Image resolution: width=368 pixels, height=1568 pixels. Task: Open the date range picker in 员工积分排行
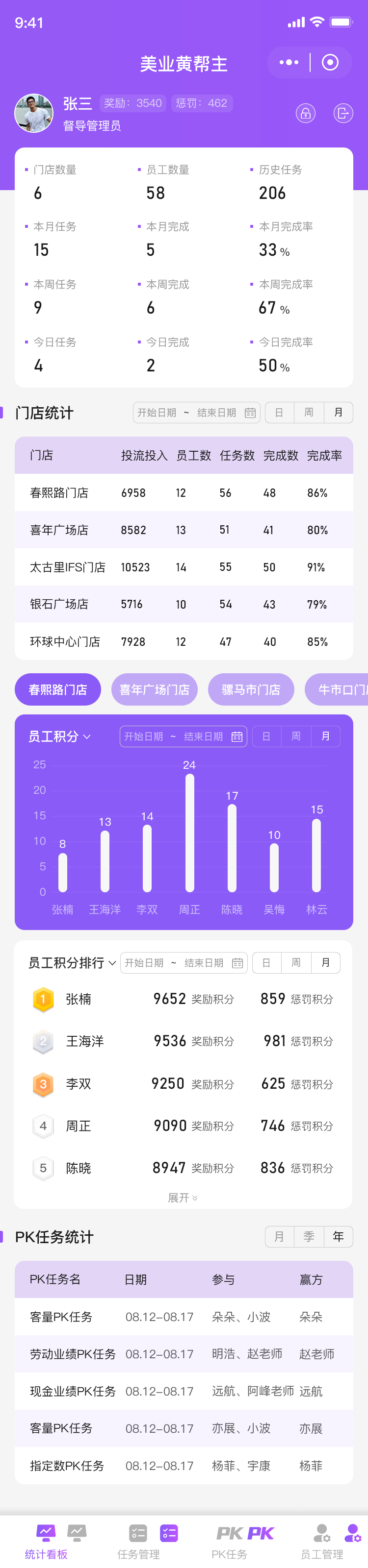pyautogui.click(x=184, y=963)
